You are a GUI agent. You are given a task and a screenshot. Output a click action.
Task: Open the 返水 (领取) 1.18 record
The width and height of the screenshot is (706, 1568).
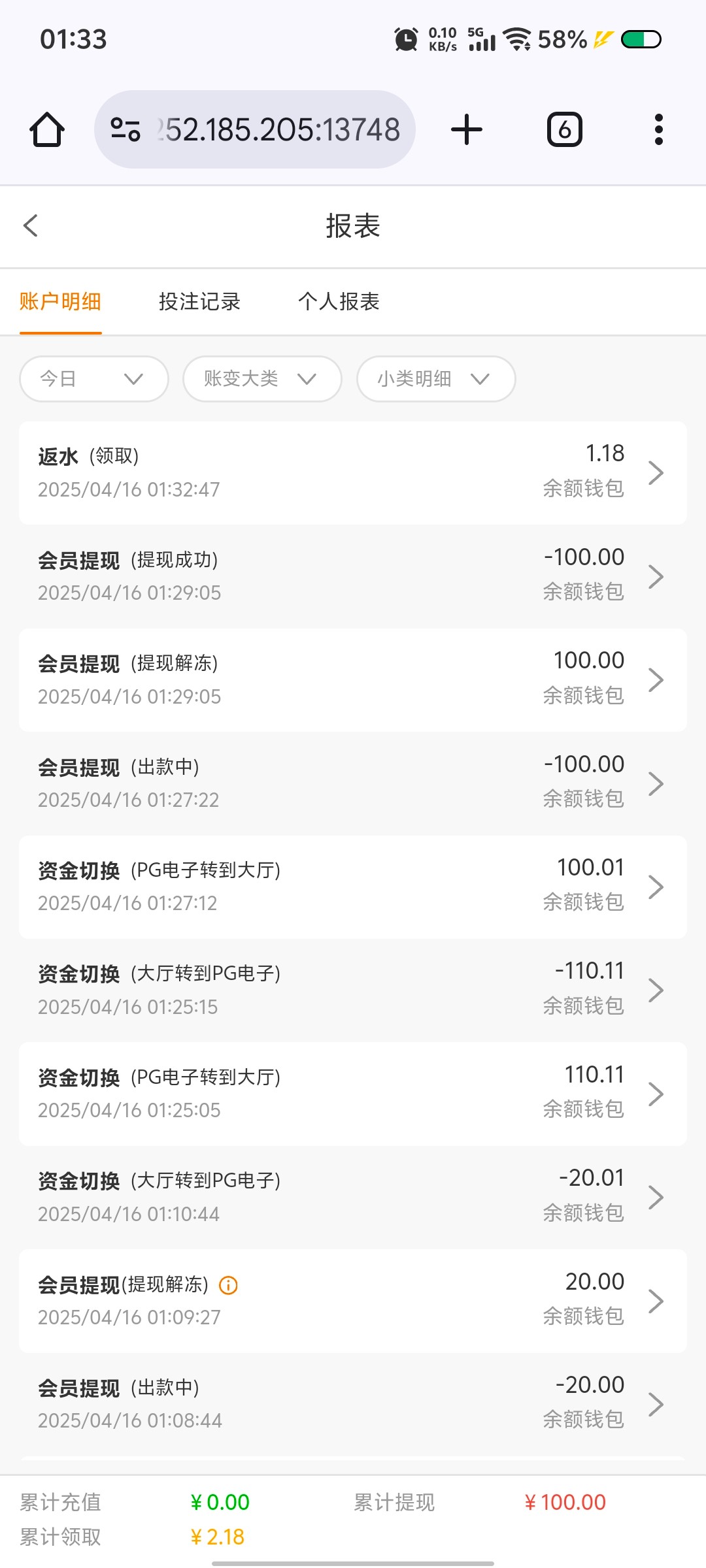[x=353, y=472]
